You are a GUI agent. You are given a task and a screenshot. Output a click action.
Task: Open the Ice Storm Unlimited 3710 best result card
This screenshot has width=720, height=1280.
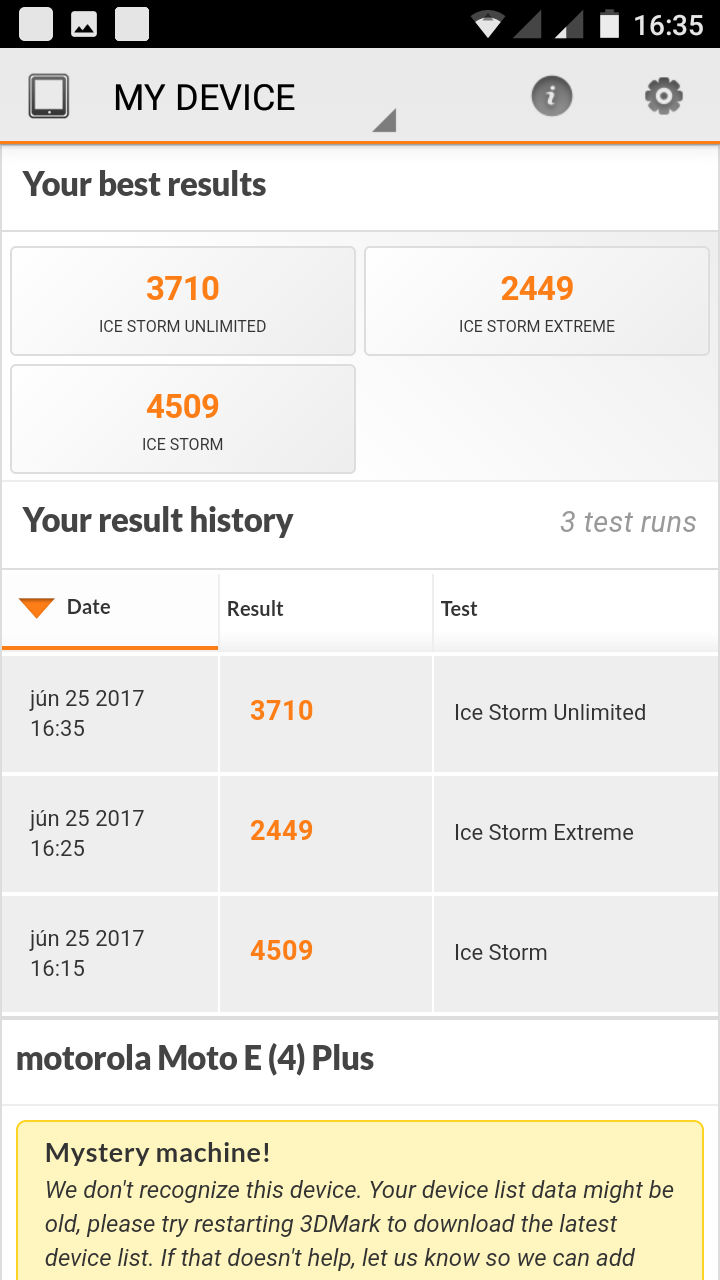click(x=183, y=301)
